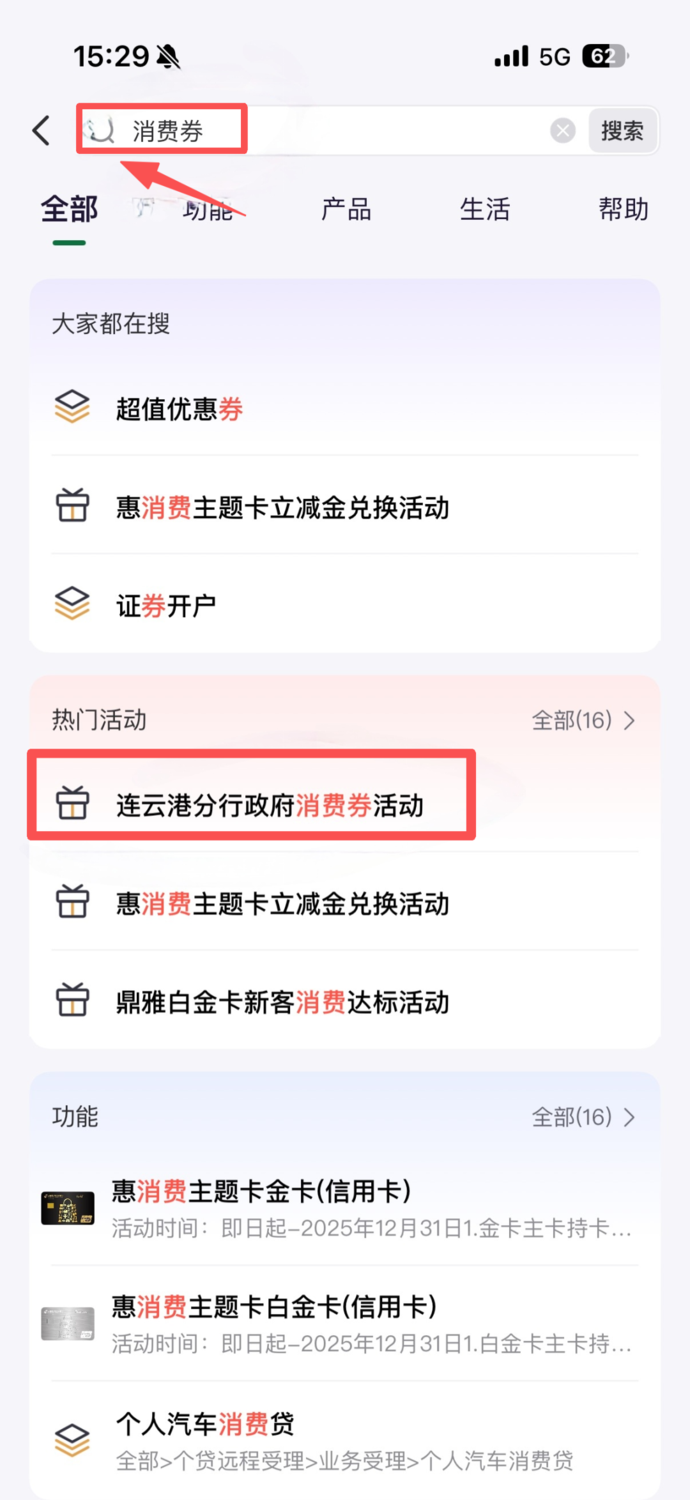Image resolution: width=690 pixels, height=1500 pixels.
Task: Open the 证券开户 suggestion
Action: [x=166, y=605]
